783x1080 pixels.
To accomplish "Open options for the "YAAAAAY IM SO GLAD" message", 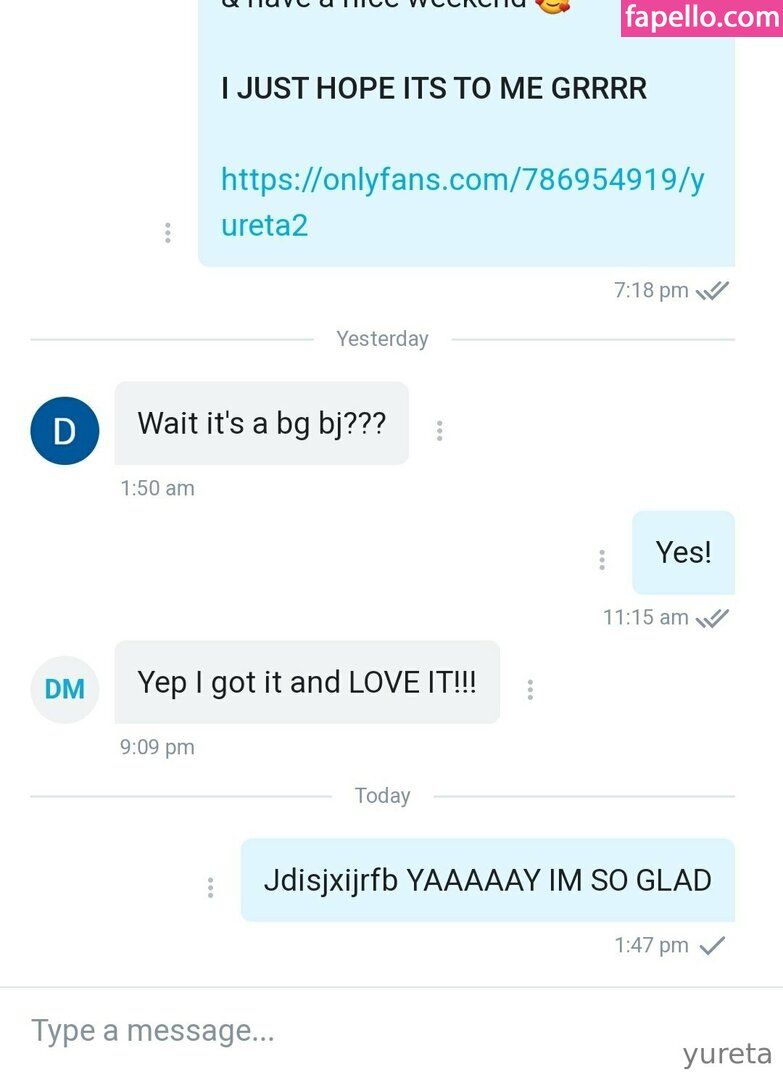I will coord(210,887).
